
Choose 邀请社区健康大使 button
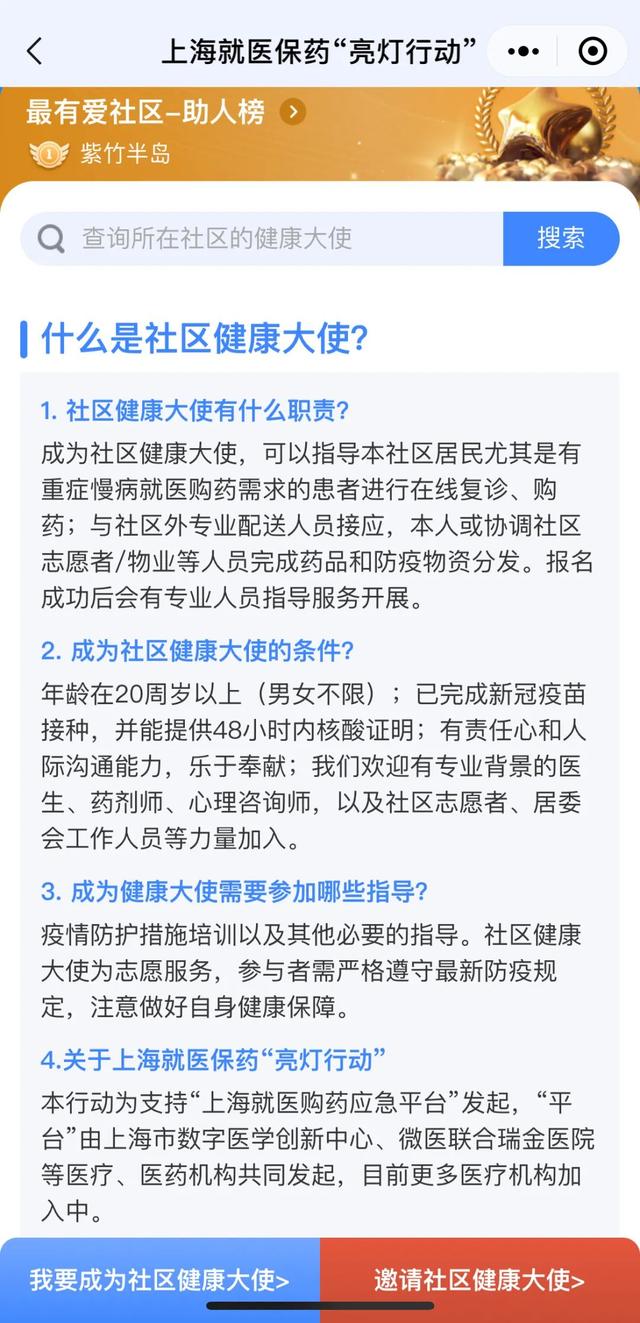480,1280
